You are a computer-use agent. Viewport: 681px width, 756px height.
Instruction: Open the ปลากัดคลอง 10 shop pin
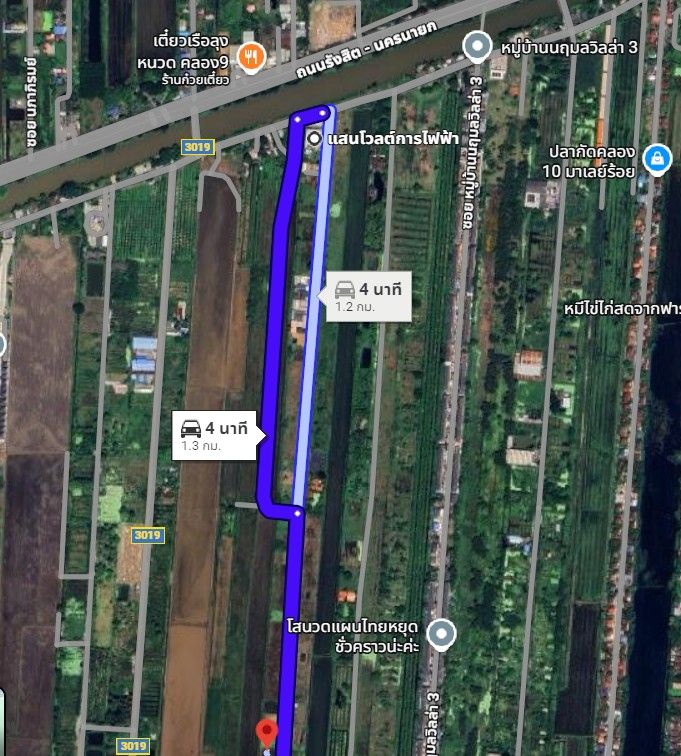[x=656, y=158]
